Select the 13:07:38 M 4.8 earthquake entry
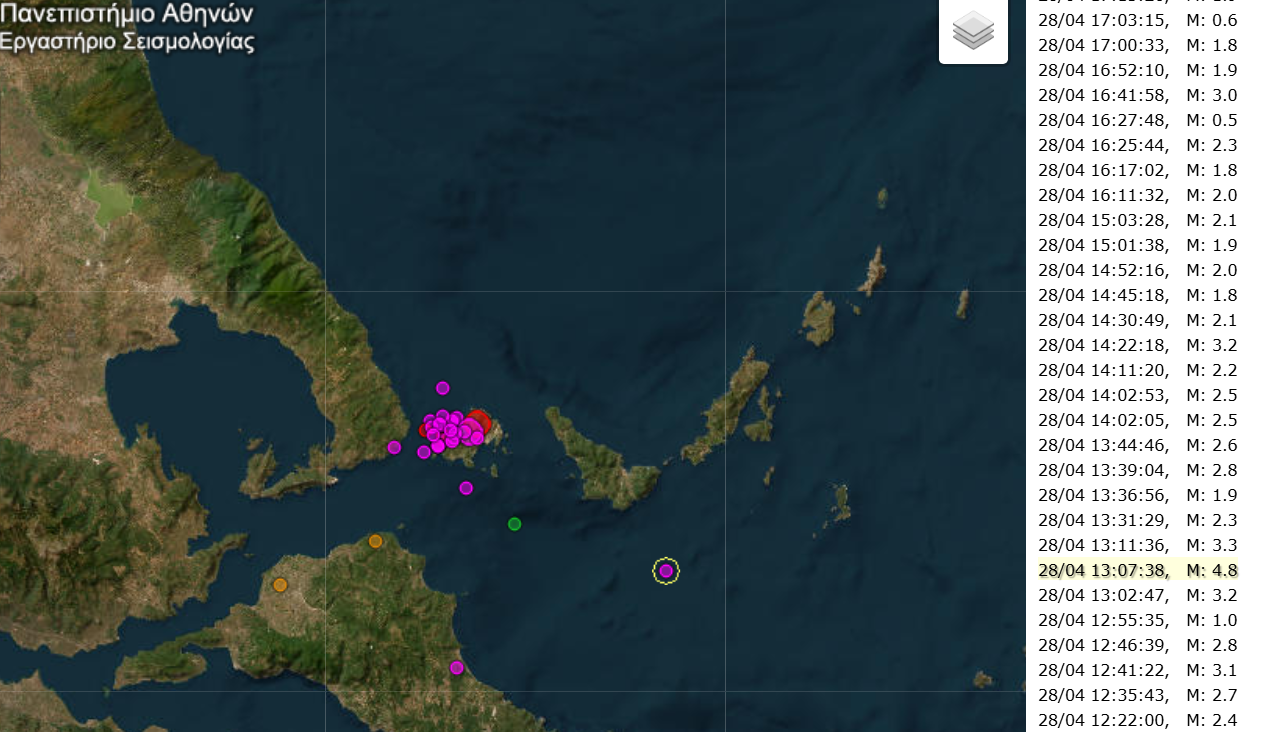 tap(1138, 570)
